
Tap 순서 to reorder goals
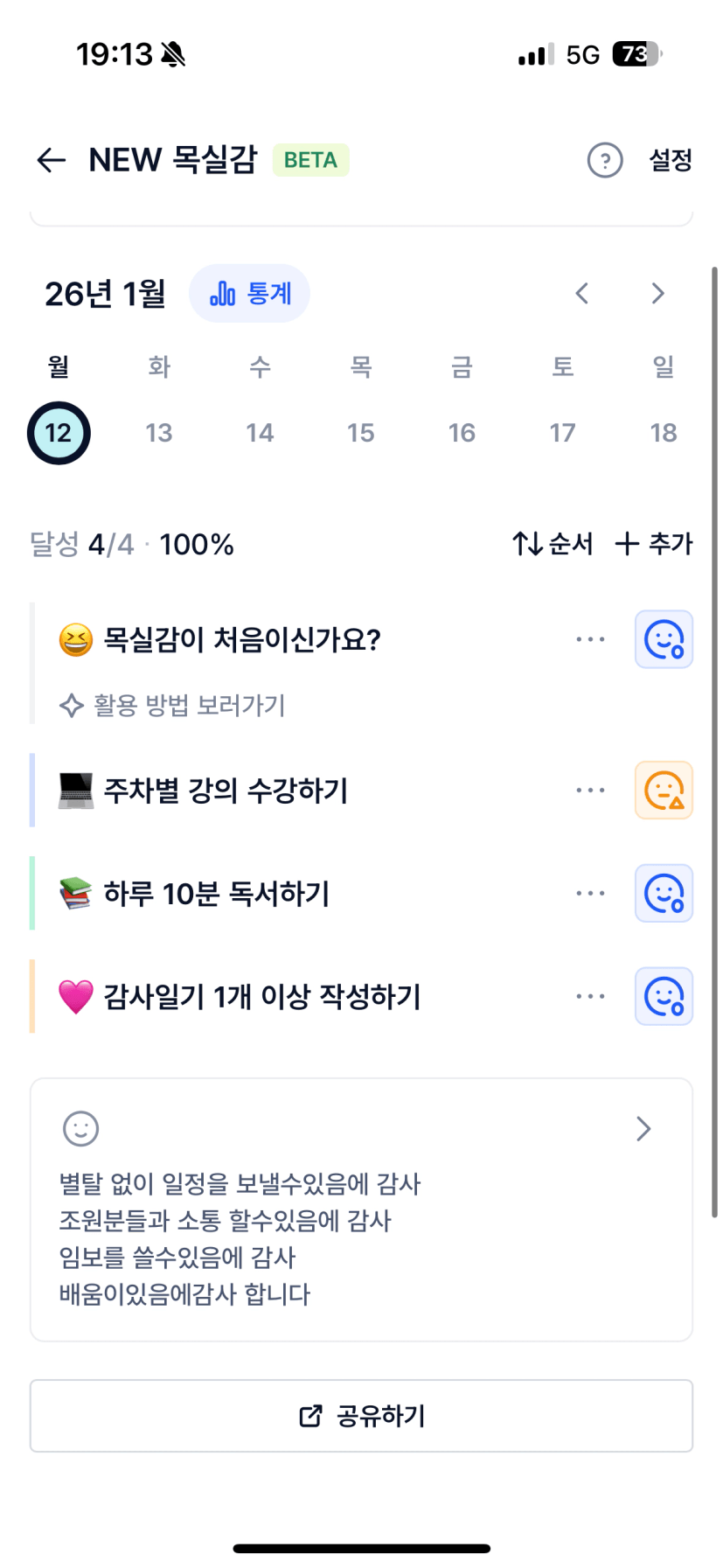click(553, 544)
